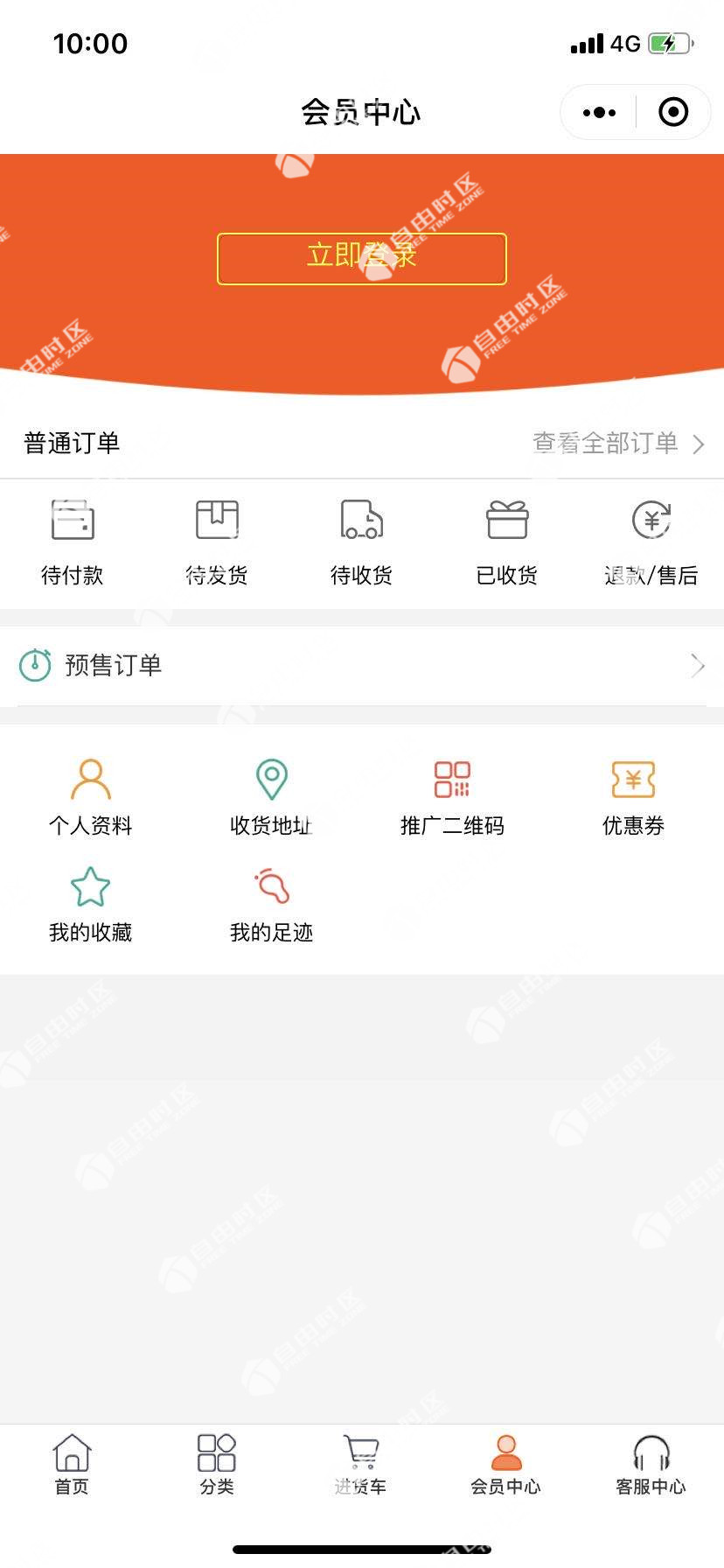Open 待付款 pending payment orders
The width and height of the screenshot is (724, 1568).
coord(73,542)
